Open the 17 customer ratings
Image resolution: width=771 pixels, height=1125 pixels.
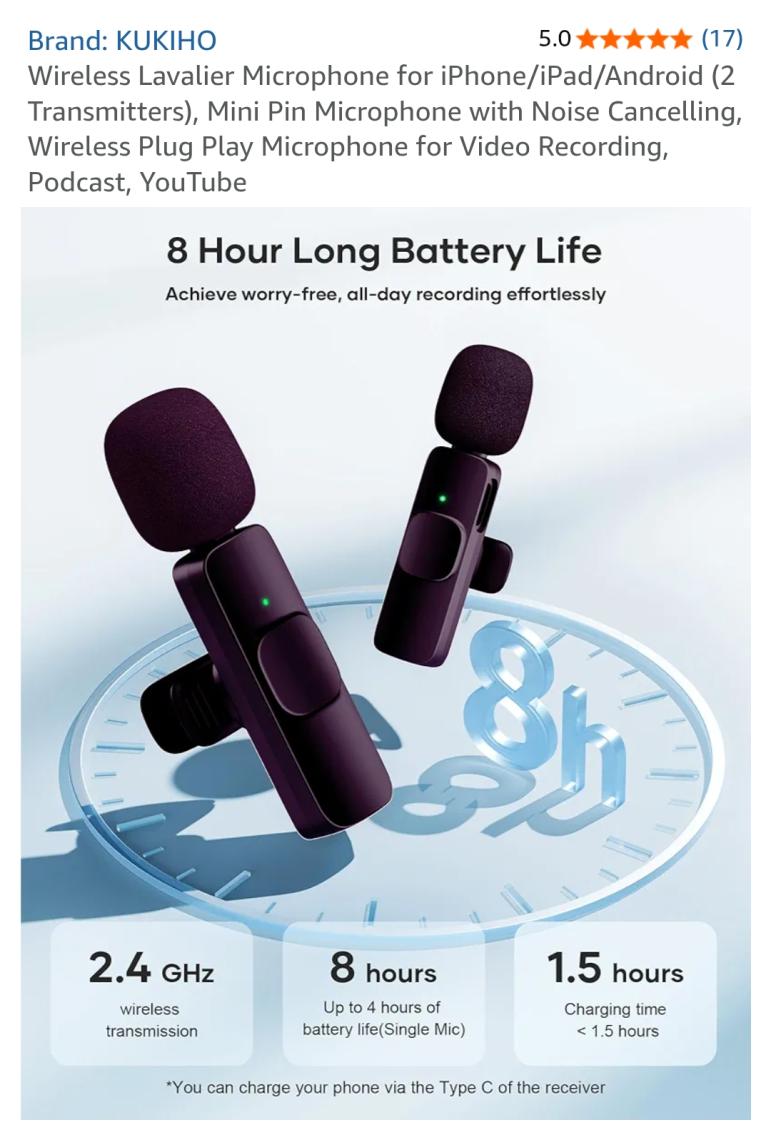721,39
